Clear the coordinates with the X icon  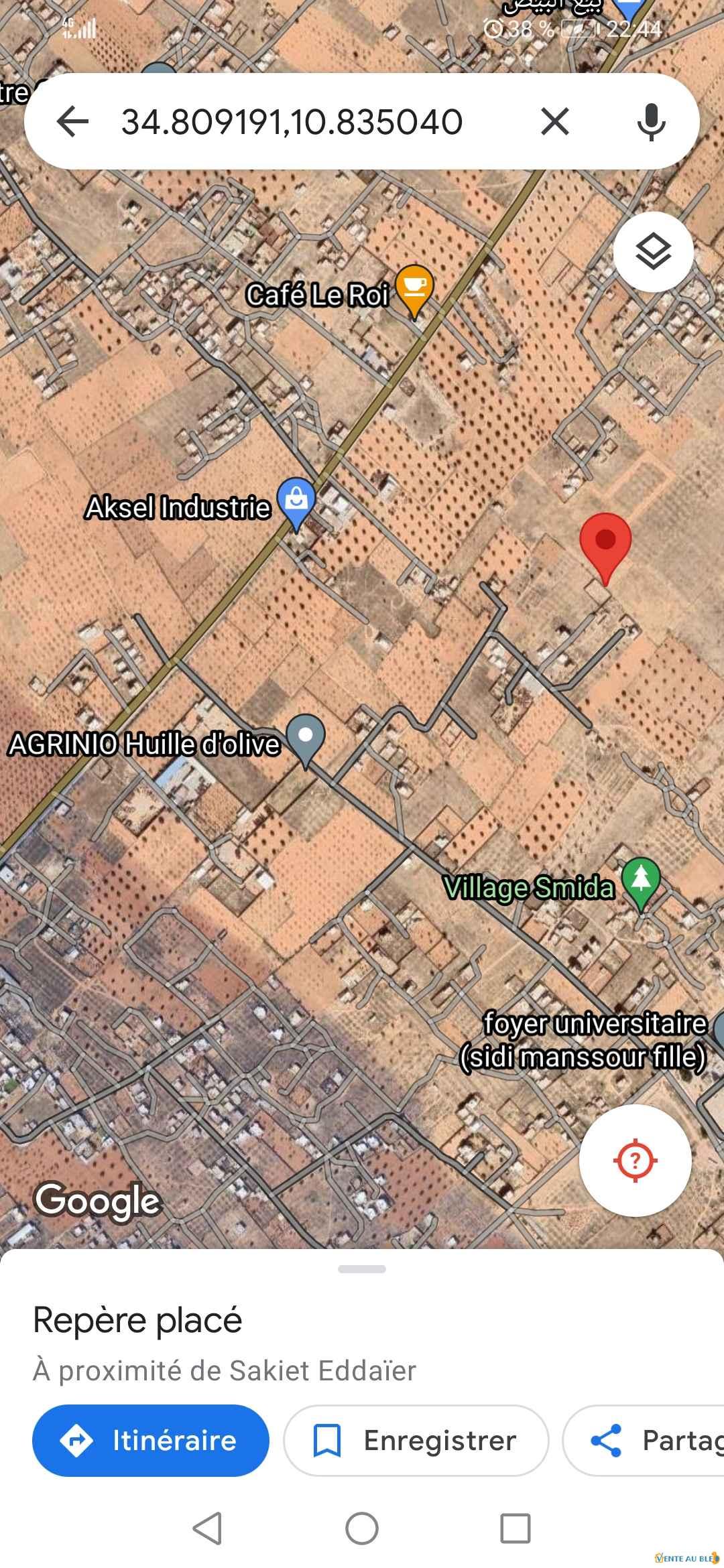click(555, 121)
